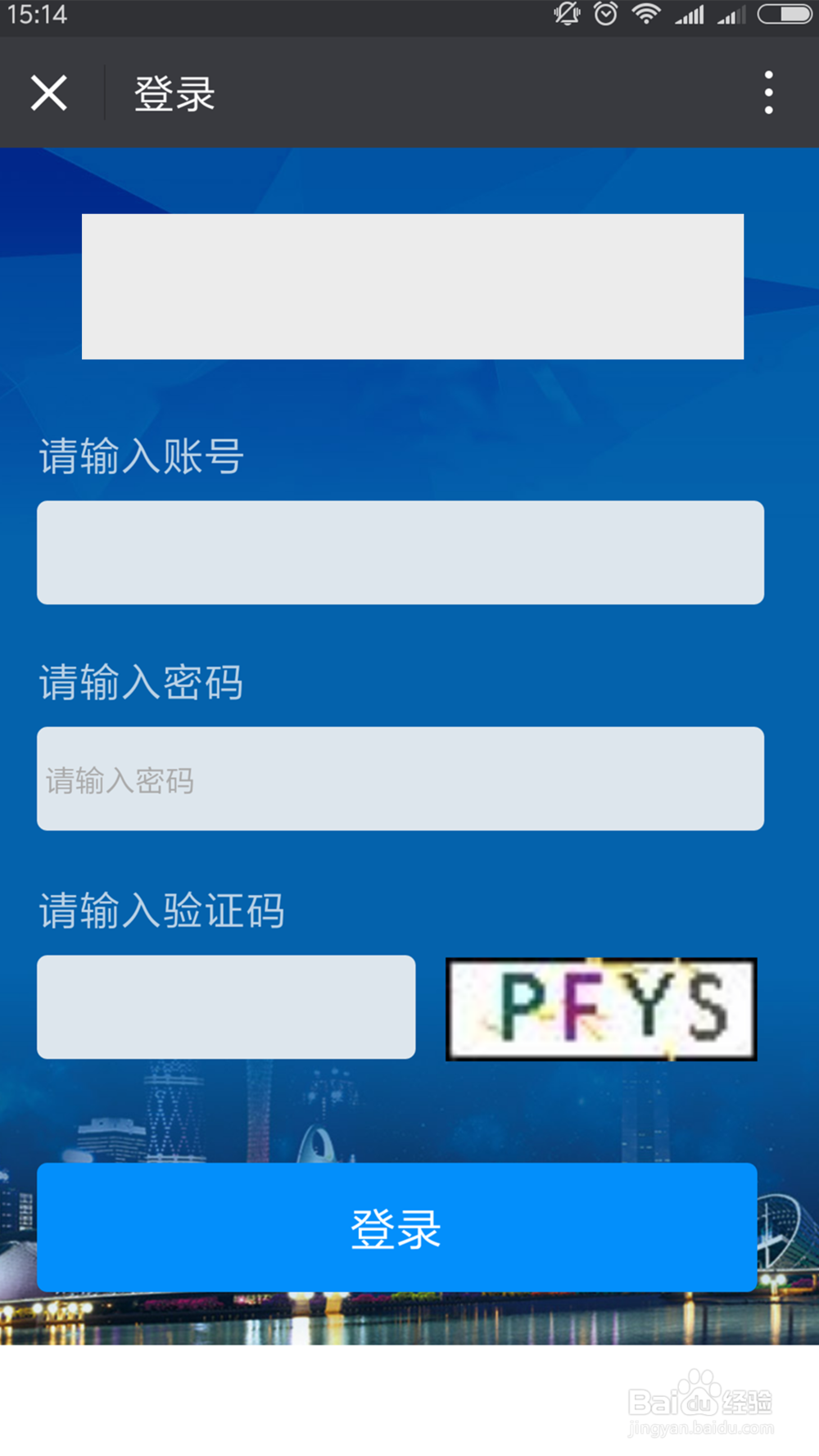The image size is (819, 1456).
Task: Click the PFYS captcha image to refresh
Action: click(x=600, y=1008)
